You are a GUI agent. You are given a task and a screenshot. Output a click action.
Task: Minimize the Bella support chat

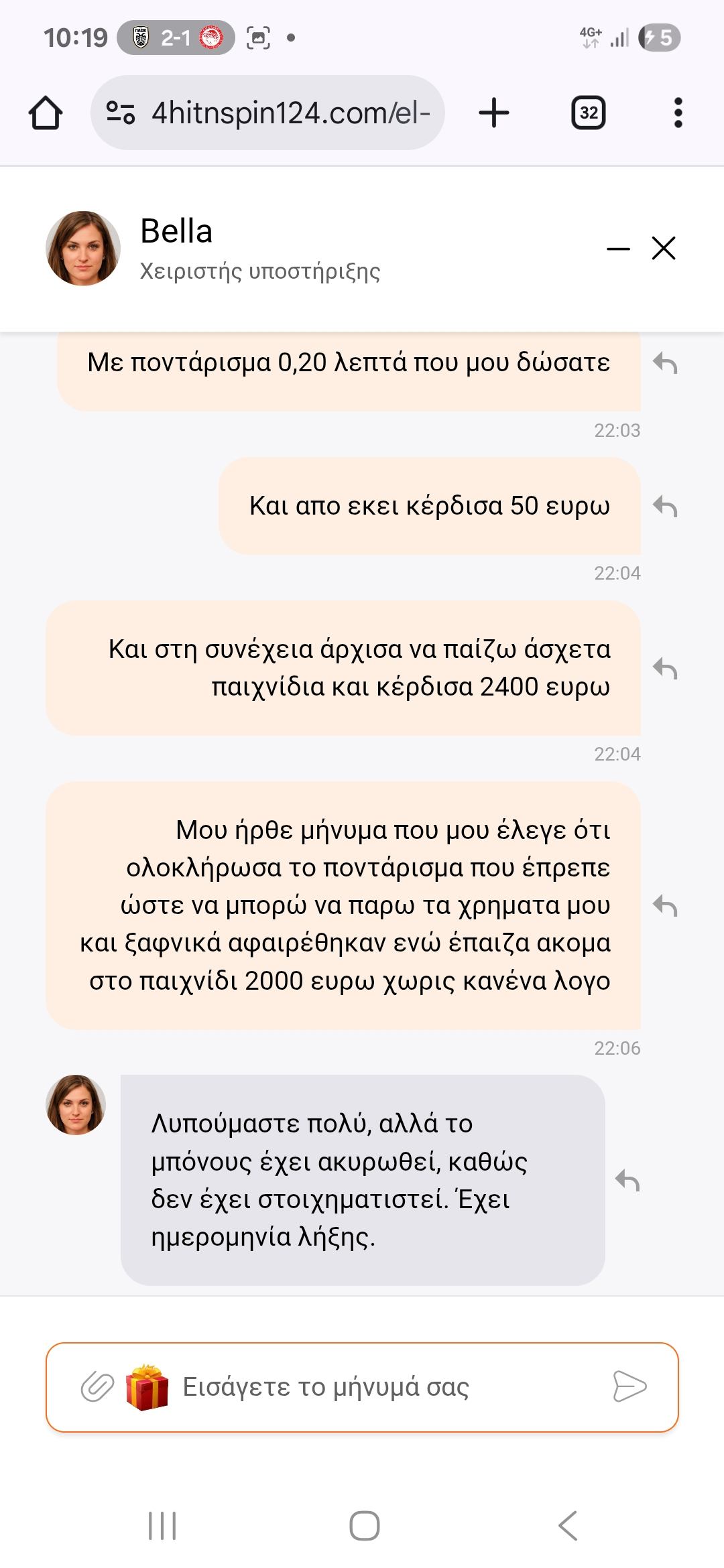(x=618, y=249)
